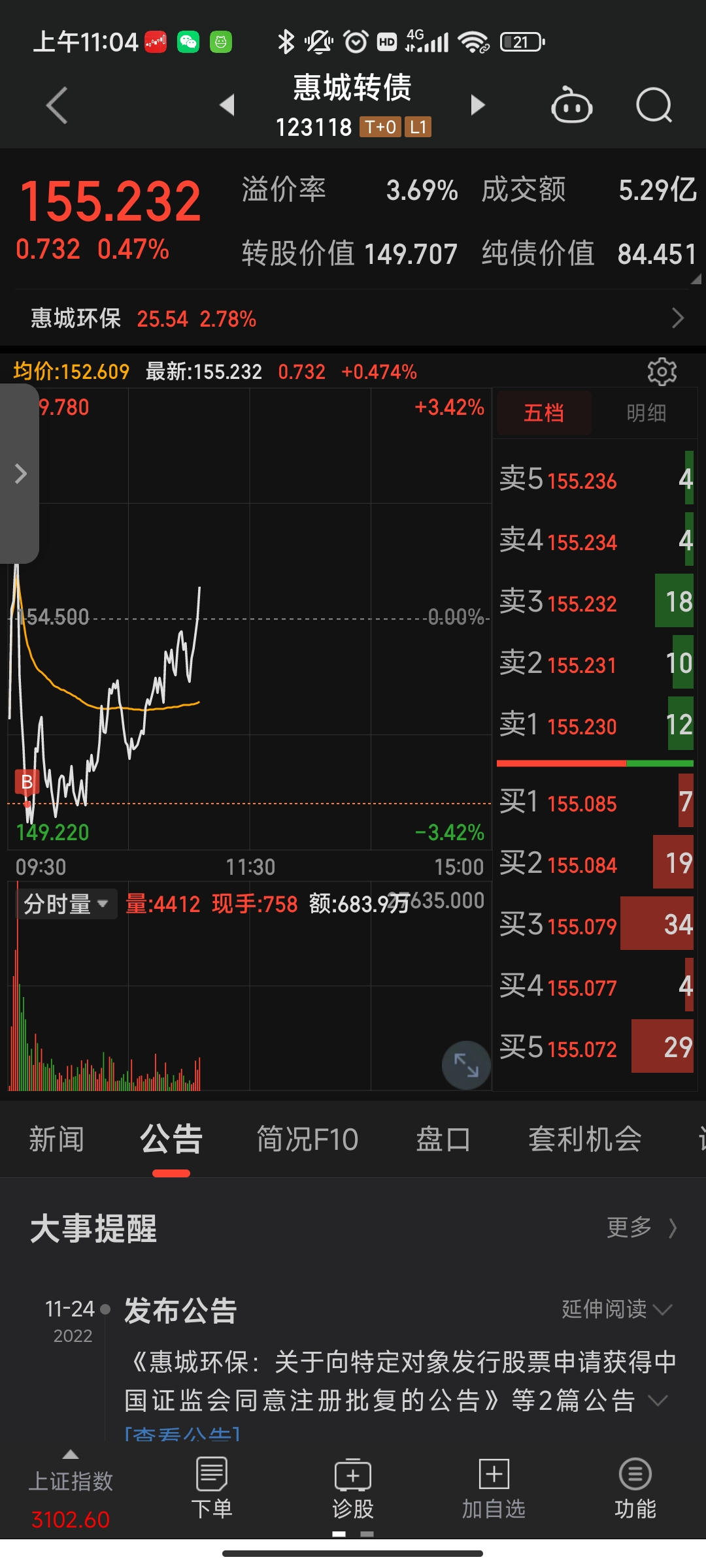Switch to the previous security with left triangle

click(x=227, y=105)
